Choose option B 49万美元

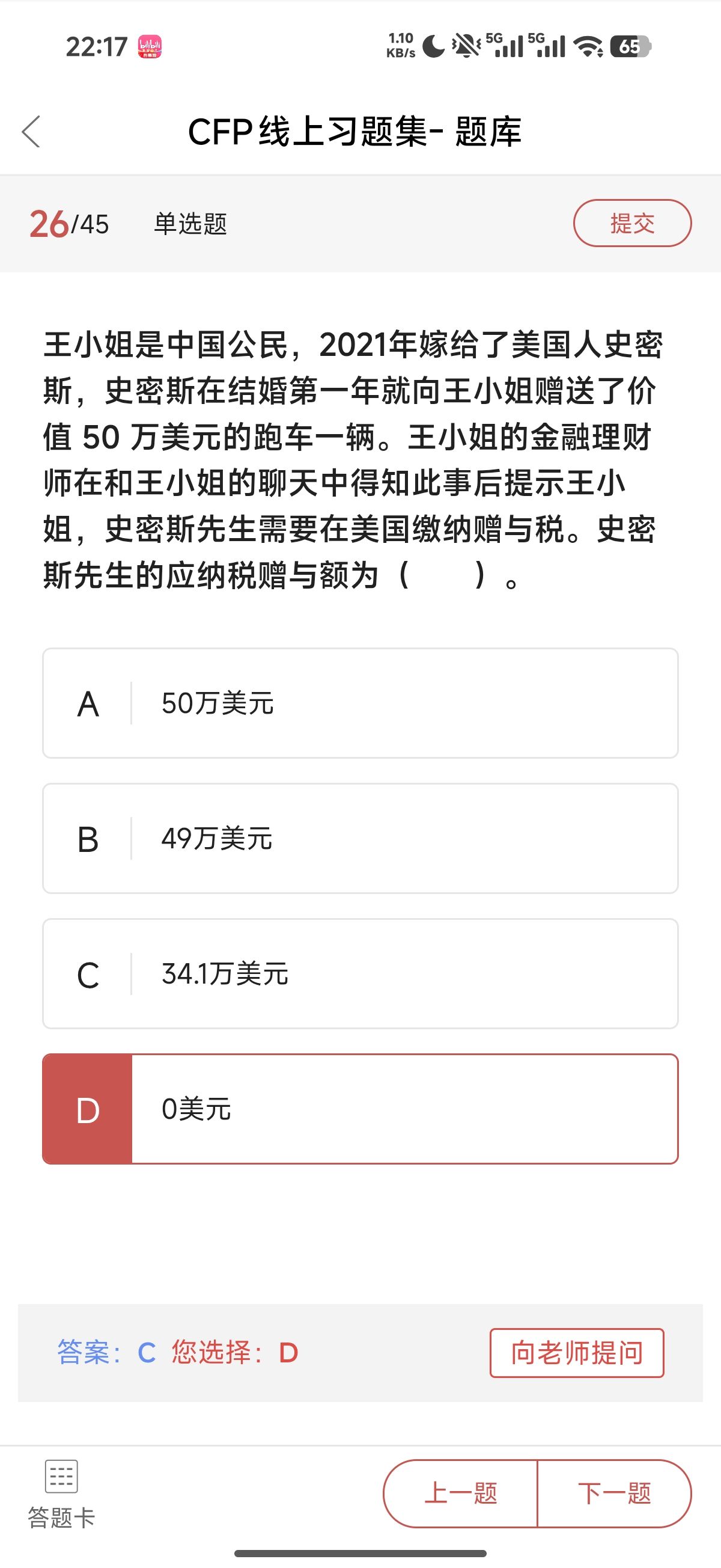pos(360,838)
